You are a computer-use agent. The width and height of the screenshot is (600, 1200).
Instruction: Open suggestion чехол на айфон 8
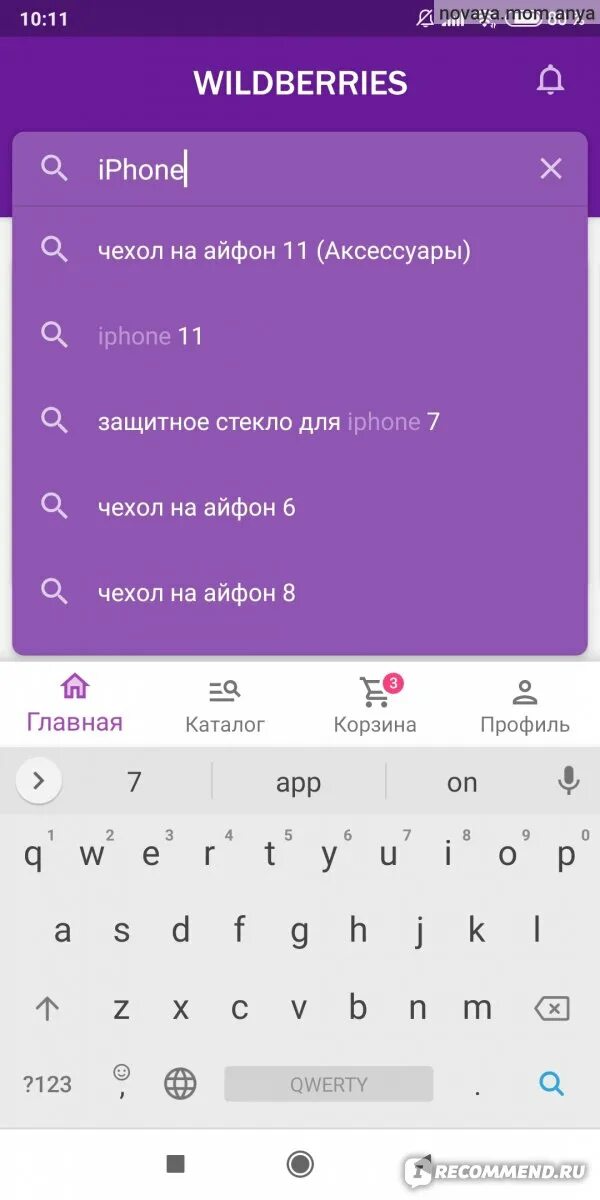tap(196, 593)
